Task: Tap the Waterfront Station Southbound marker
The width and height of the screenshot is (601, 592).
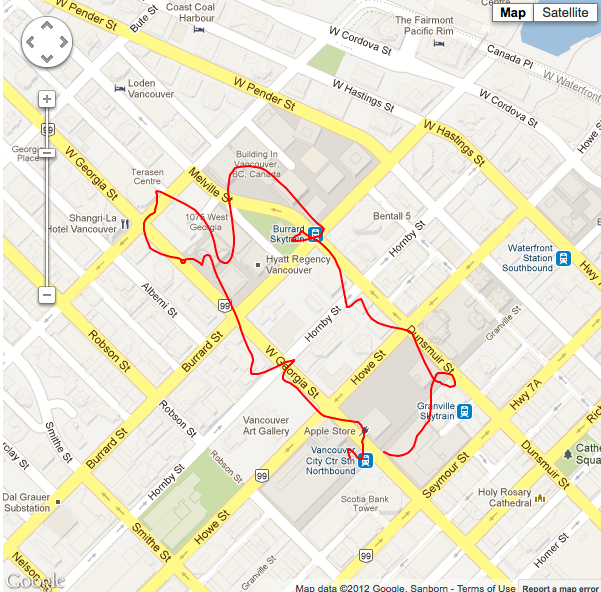Action: [564, 258]
